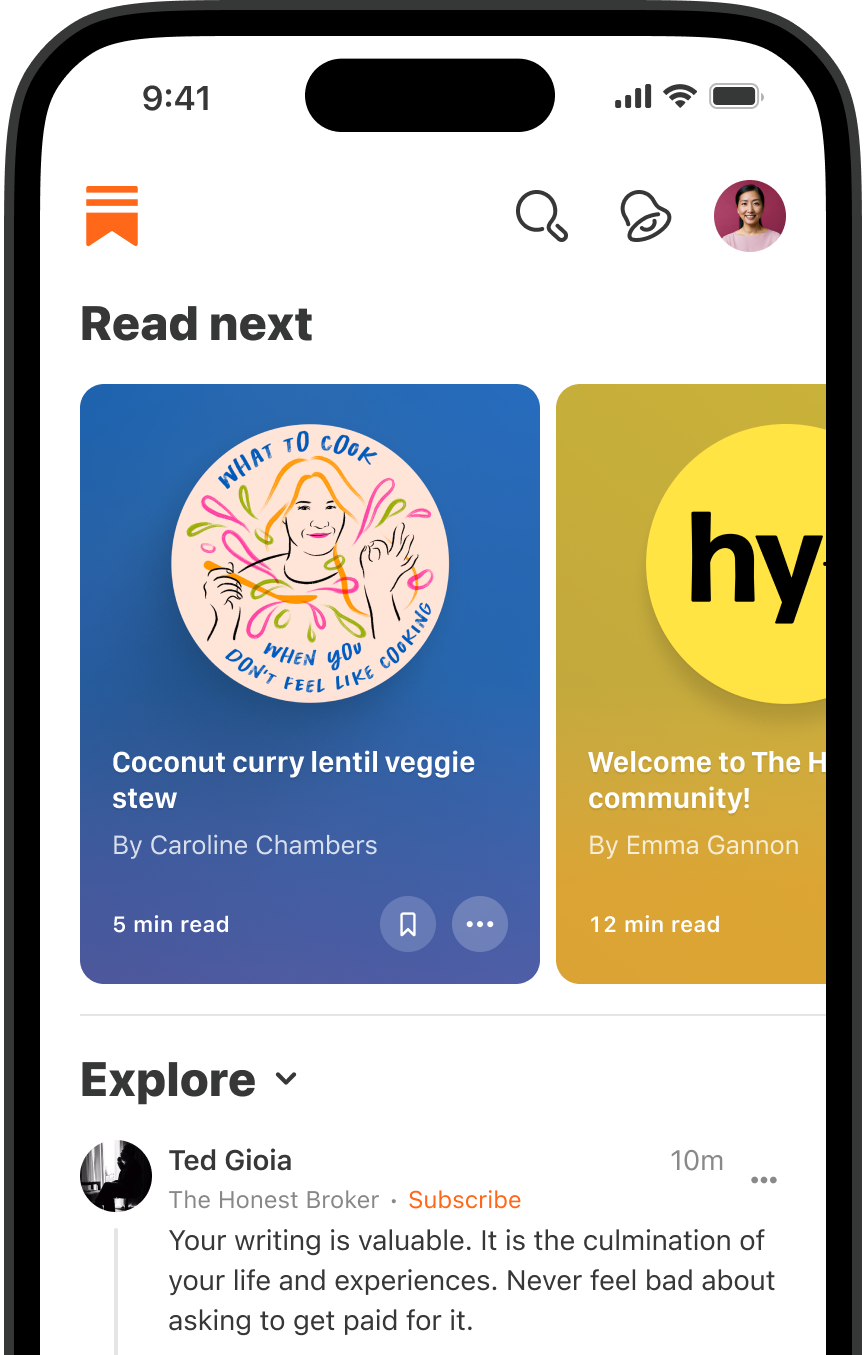866x1355 pixels.
Task: Subscribe to The Honest Broker
Action: pyautogui.click(x=464, y=1199)
